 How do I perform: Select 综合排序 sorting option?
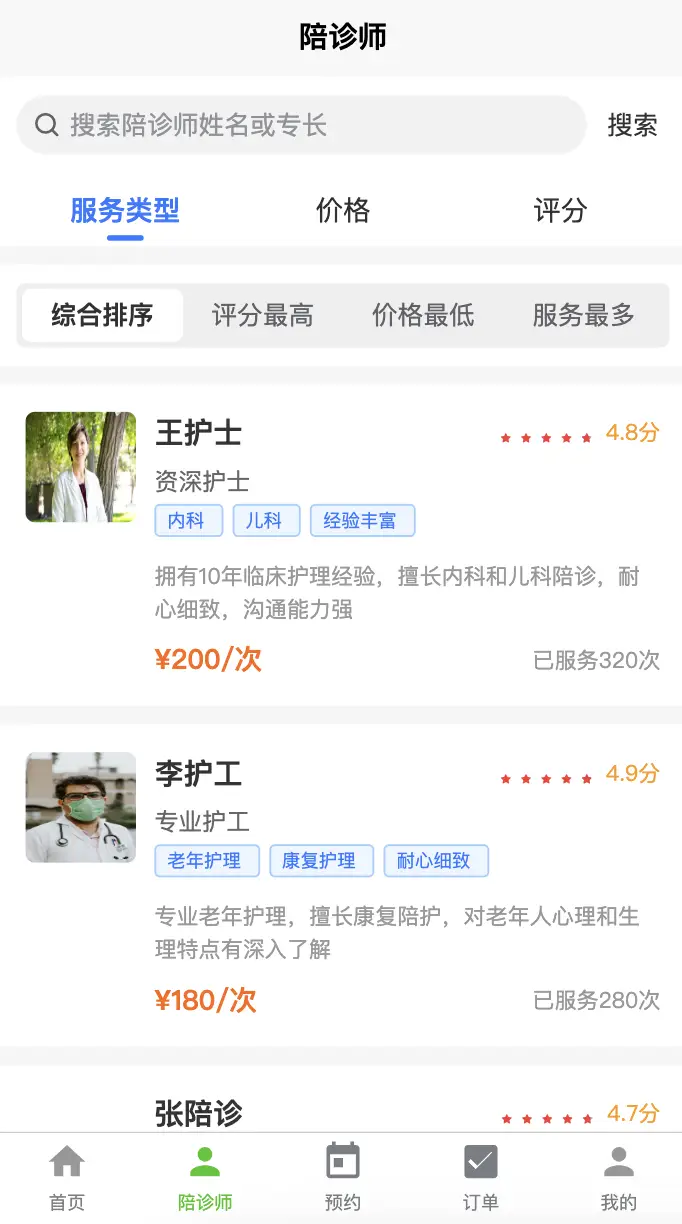pos(103,316)
